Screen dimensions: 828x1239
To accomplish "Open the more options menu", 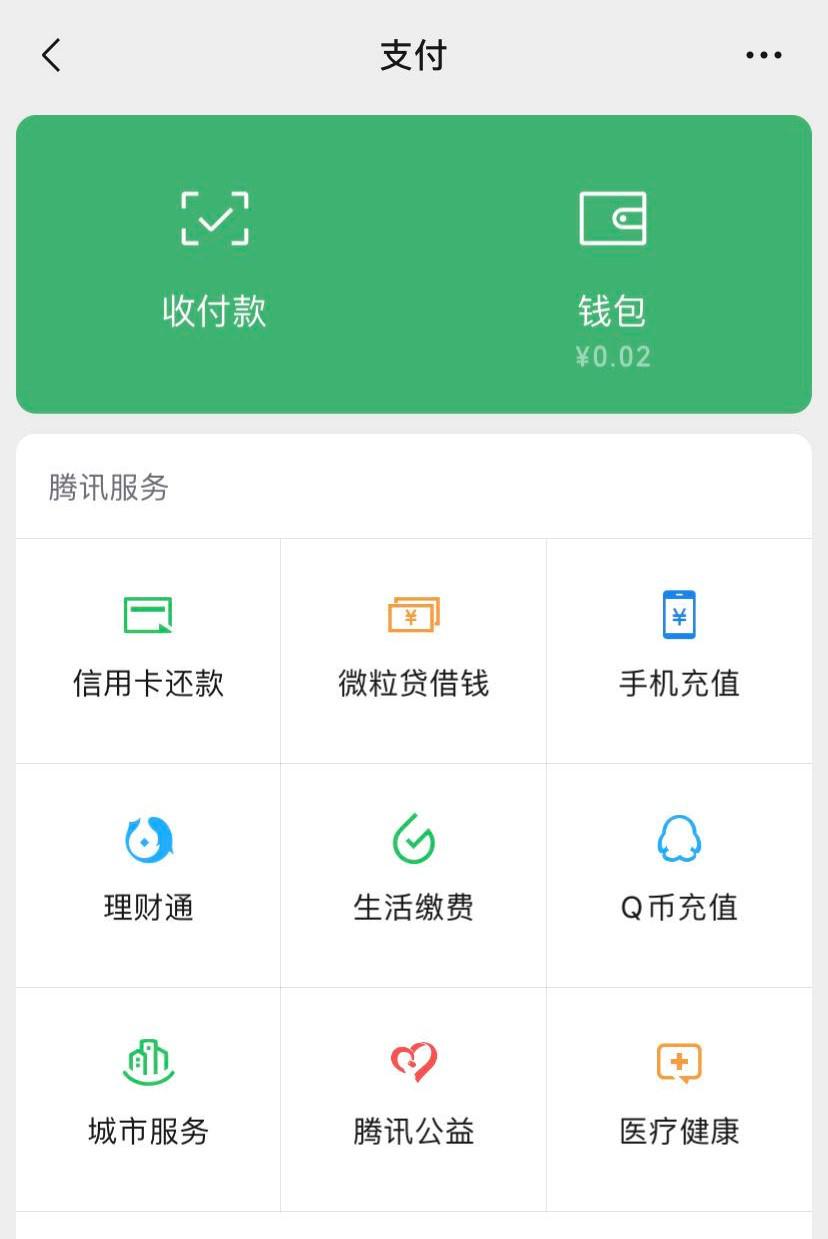I will 763,55.
